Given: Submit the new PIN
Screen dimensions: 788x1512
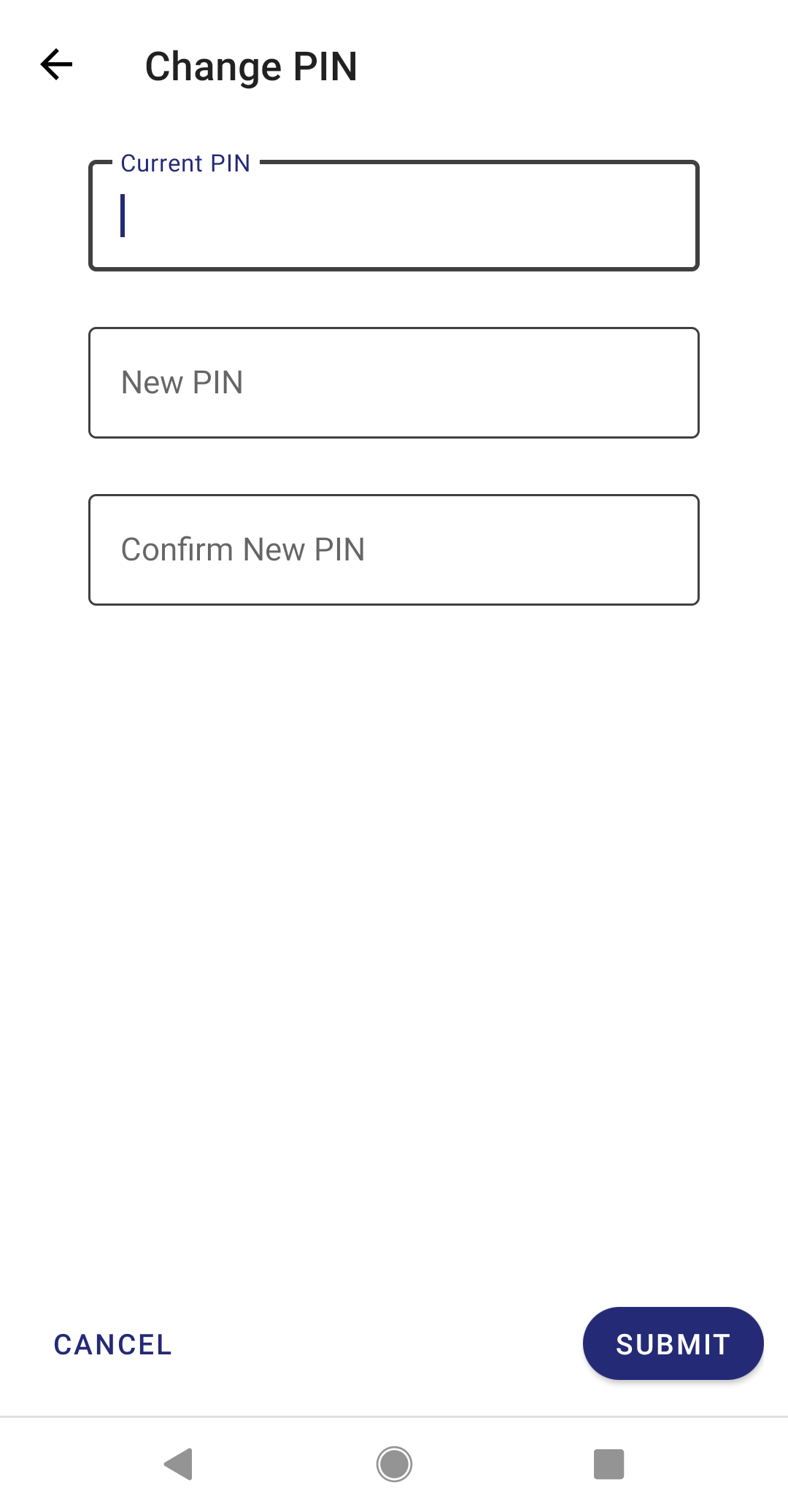Looking at the screenshot, I should point(673,1343).
